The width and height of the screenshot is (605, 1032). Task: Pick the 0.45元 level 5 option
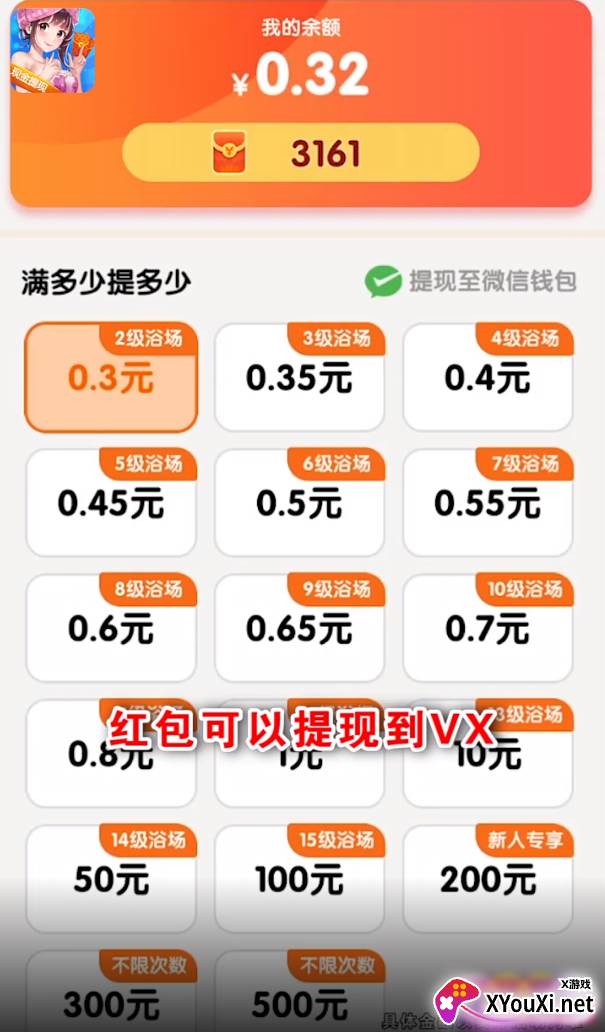111,503
